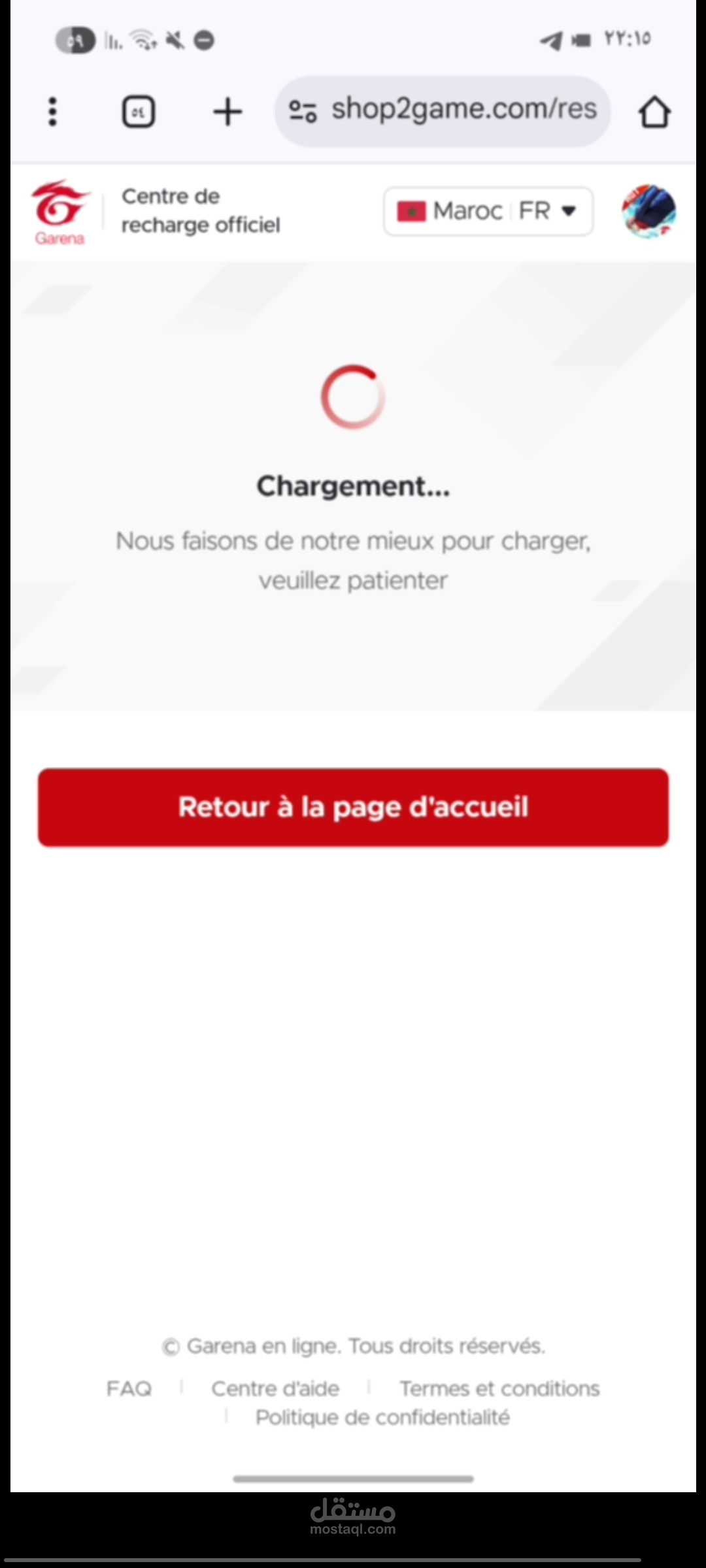
Task: Tap the shop2game.com address bar
Action: 463,110
